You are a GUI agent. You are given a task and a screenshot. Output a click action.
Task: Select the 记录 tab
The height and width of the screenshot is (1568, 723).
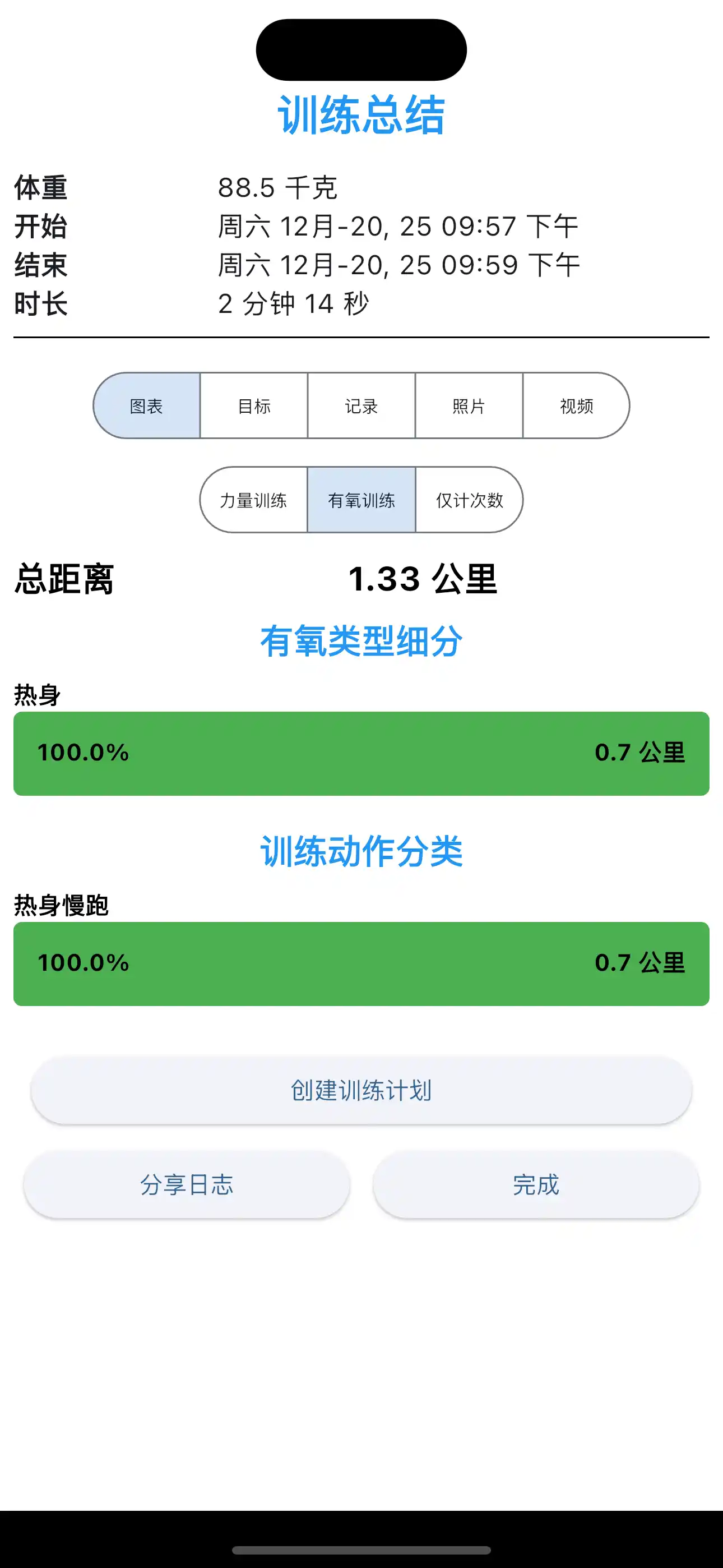click(x=361, y=405)
